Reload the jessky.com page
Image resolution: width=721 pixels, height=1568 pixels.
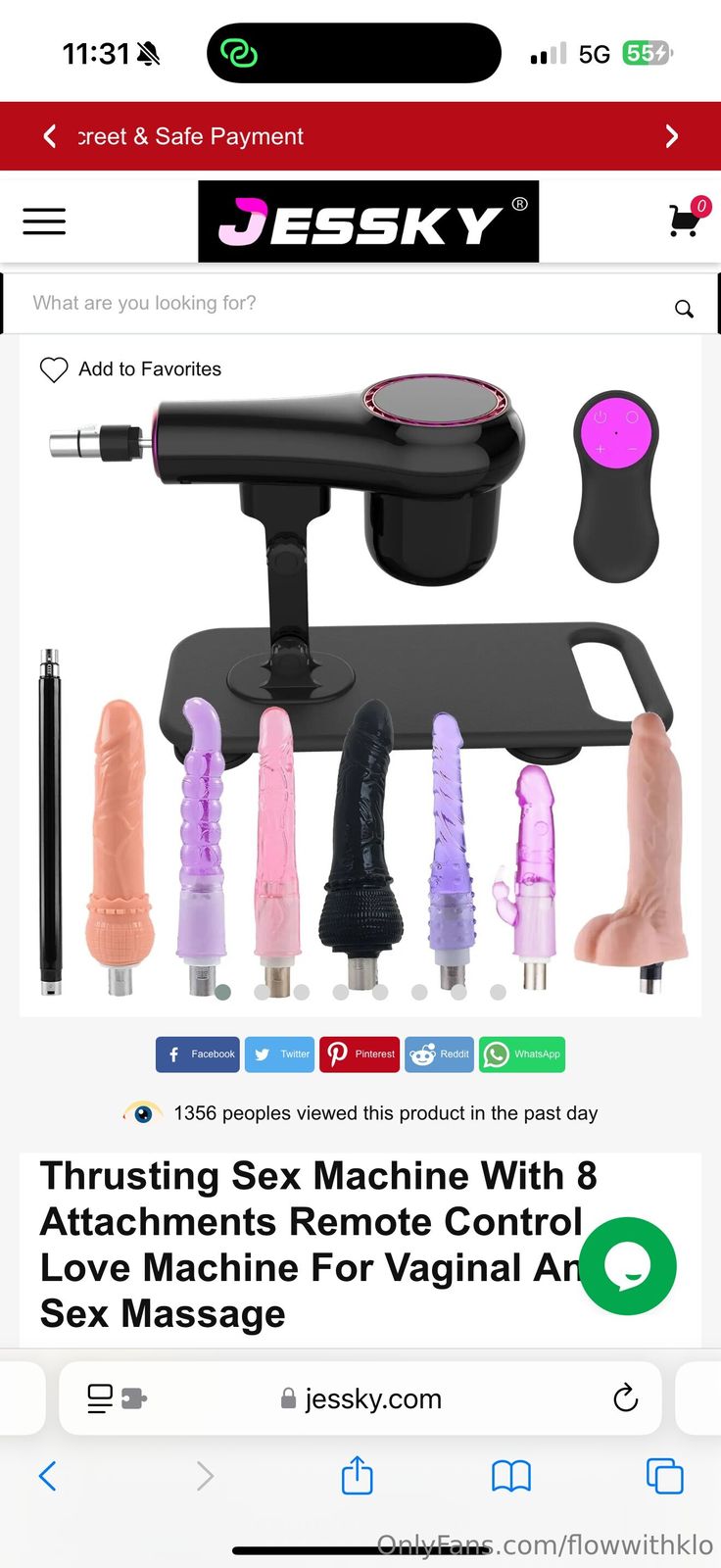pyautogui.click(x=625, y=1398)
